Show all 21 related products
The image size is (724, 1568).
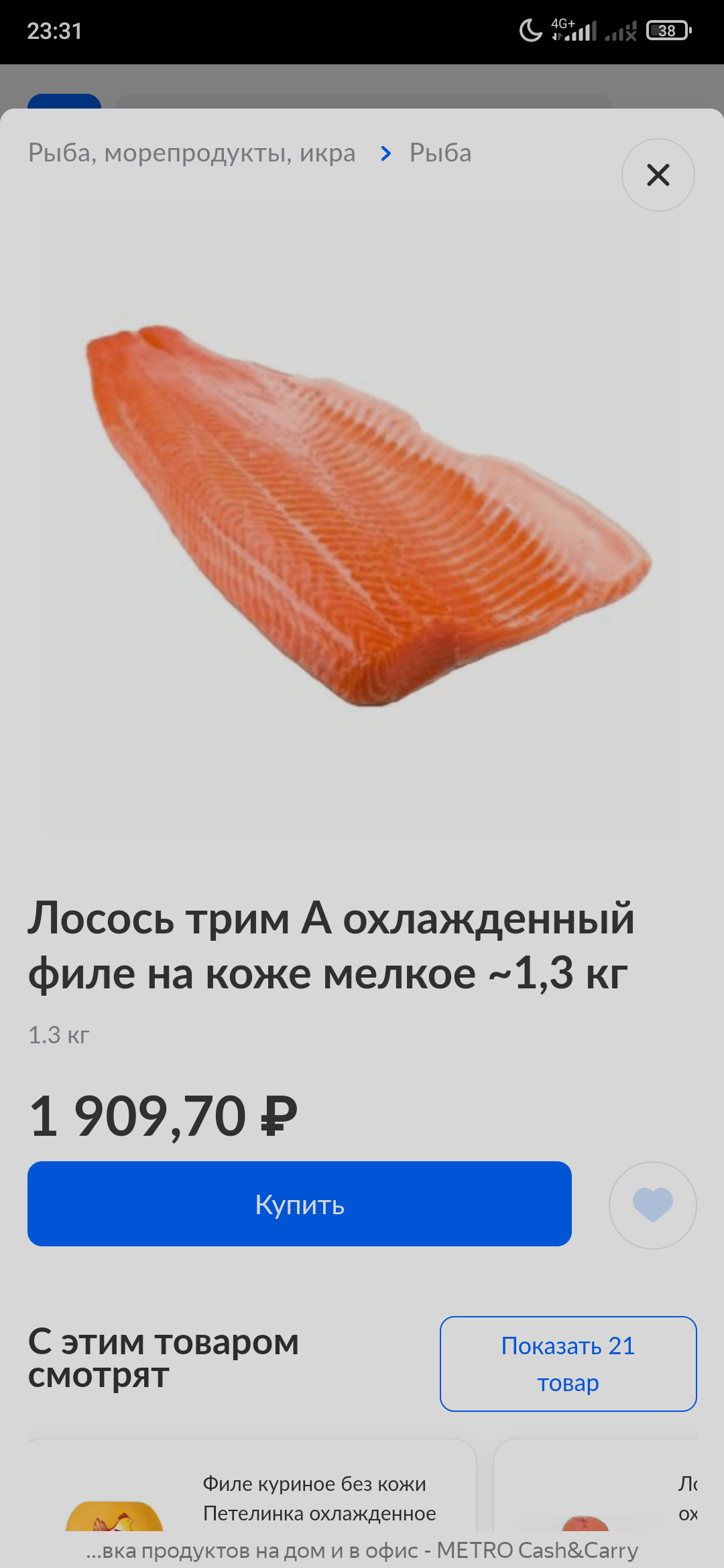point(568,1364)
